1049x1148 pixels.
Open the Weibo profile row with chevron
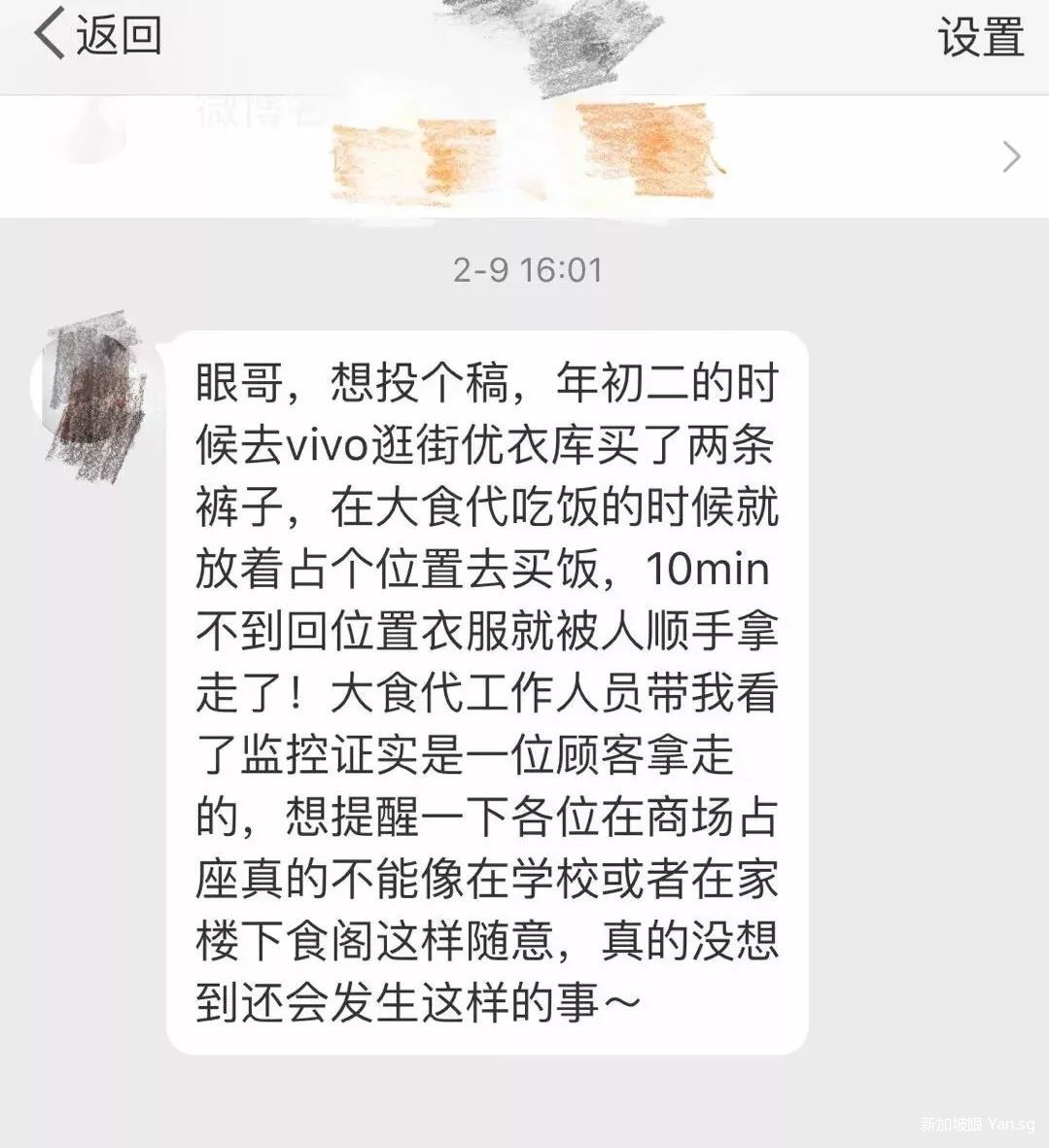tap(525, 156)
